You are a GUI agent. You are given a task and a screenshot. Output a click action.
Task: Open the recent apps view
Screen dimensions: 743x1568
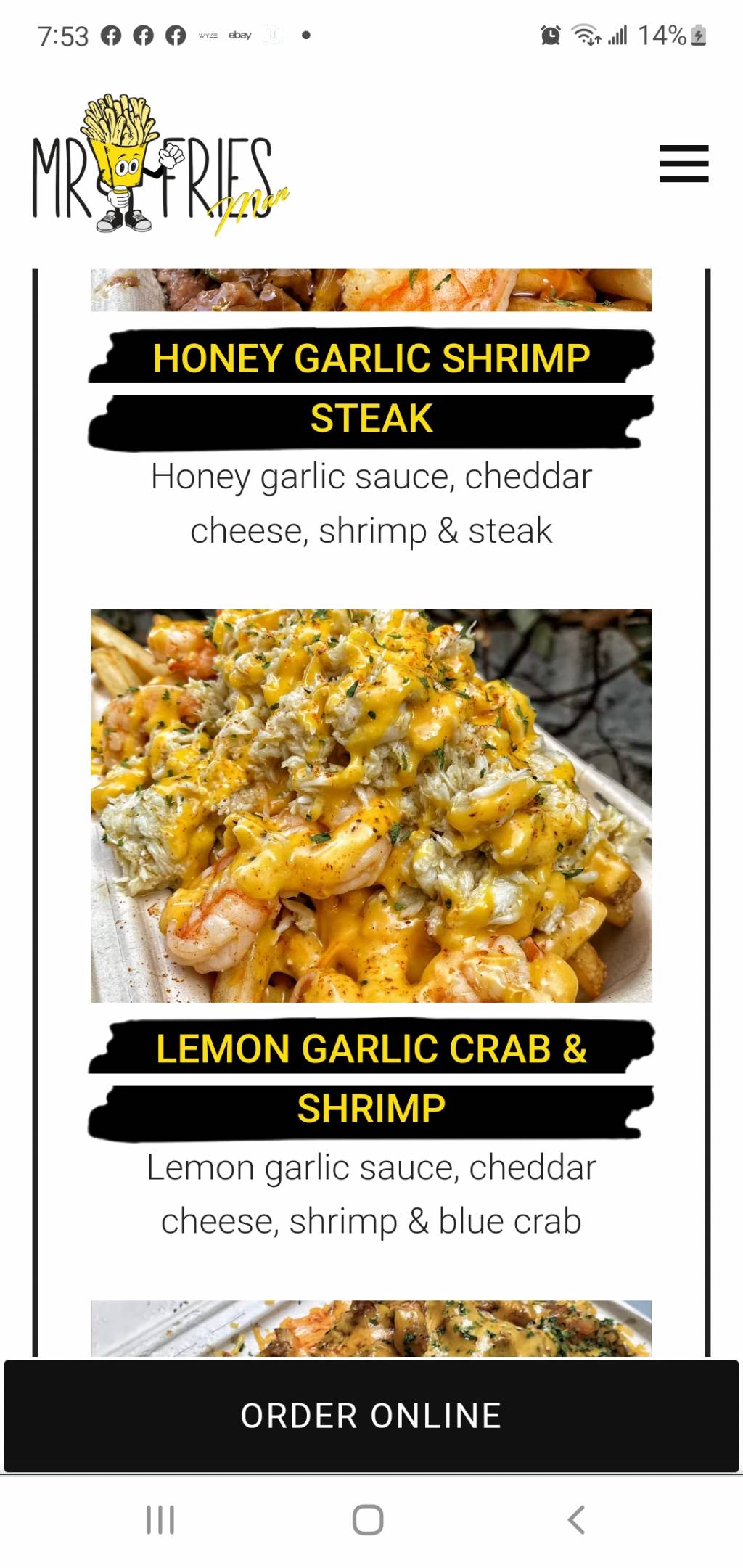160,1519
